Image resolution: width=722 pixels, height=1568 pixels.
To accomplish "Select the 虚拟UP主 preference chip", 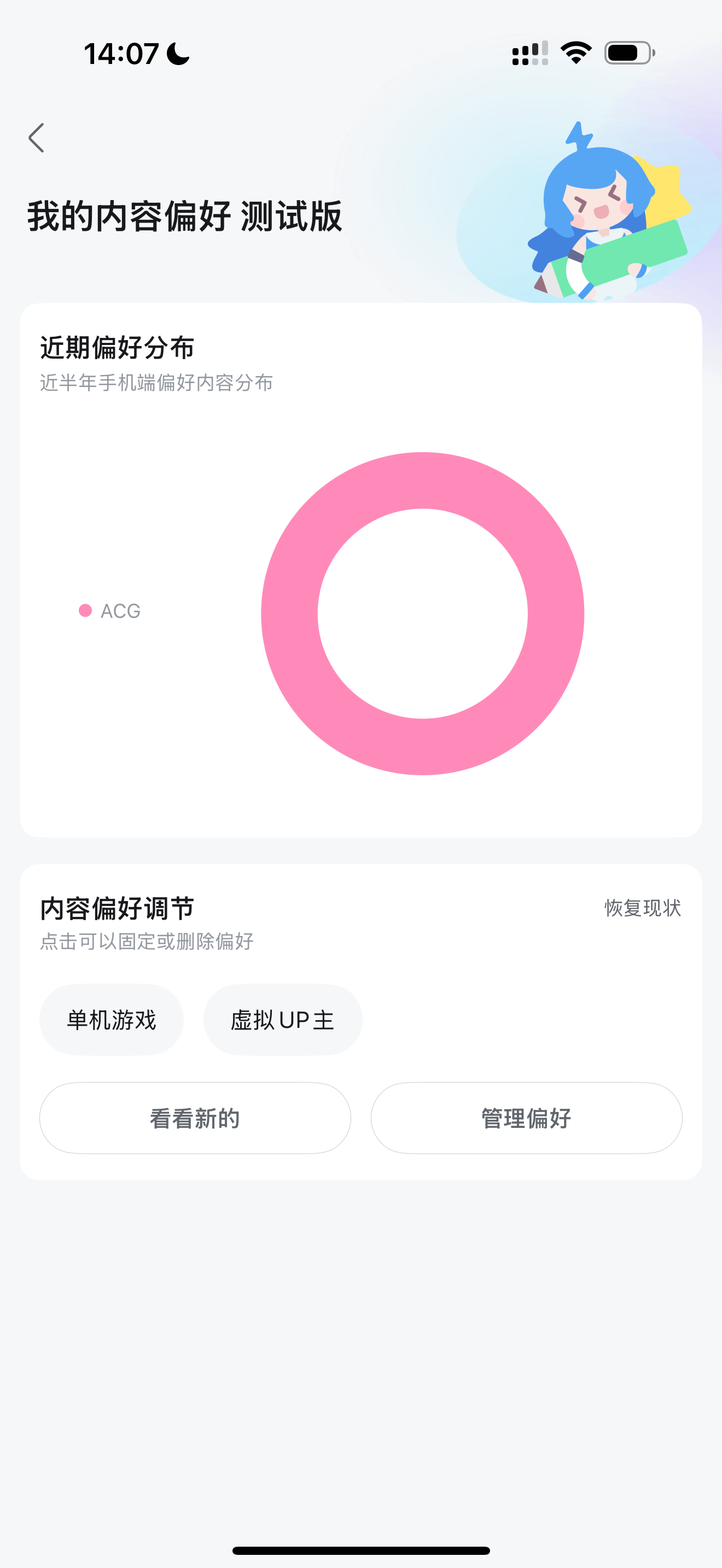I will point(282,1020).
